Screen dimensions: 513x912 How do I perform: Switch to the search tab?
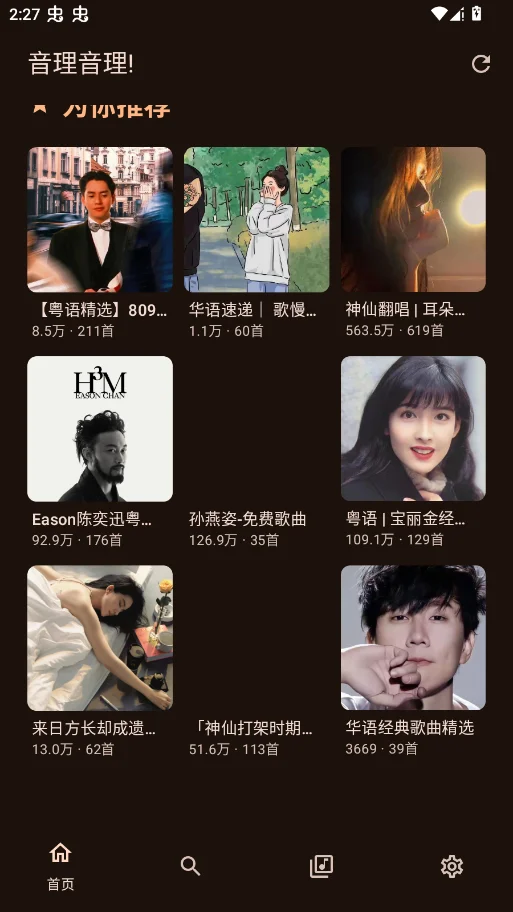click(x=190, y=866)
